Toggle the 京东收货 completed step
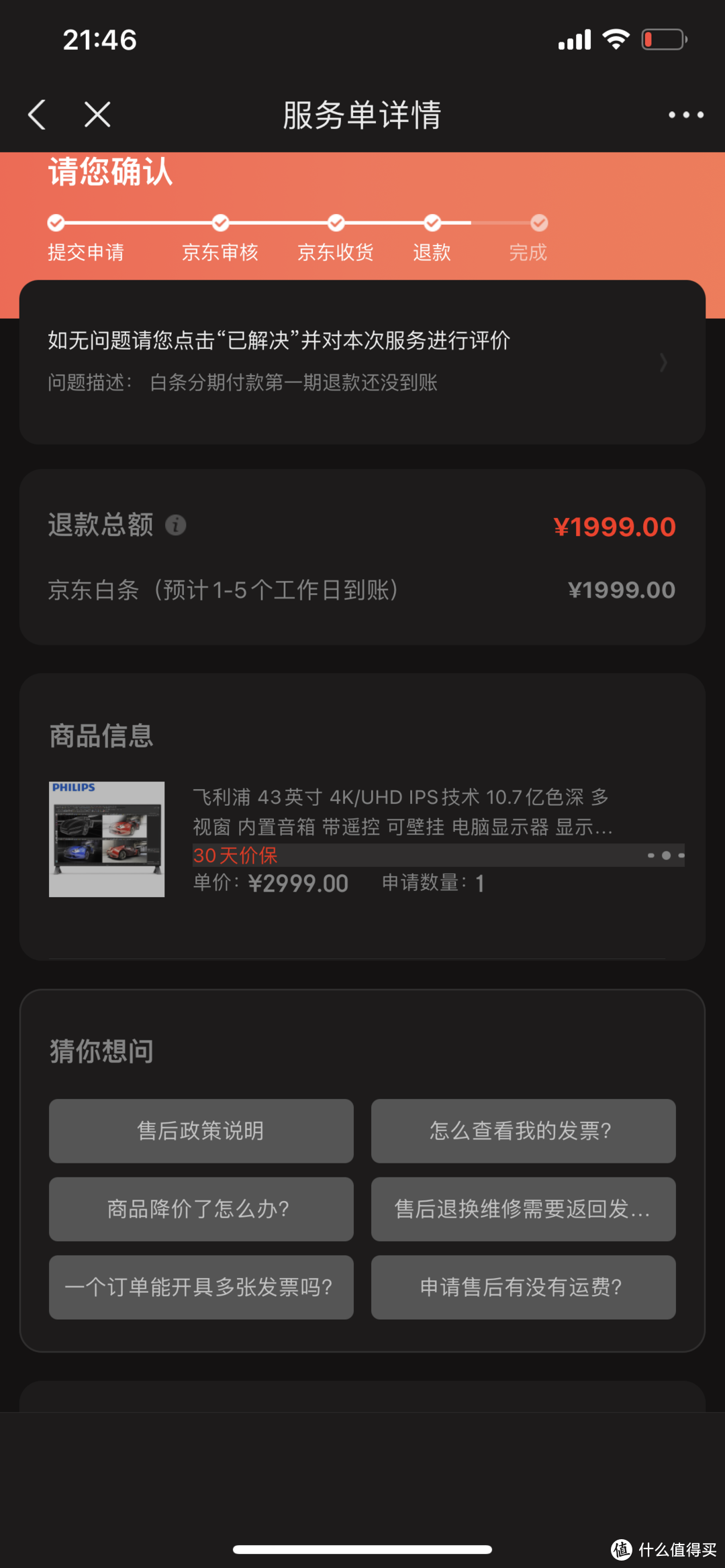This screenshot has height=1568, width=725. (x=335, y=223)
